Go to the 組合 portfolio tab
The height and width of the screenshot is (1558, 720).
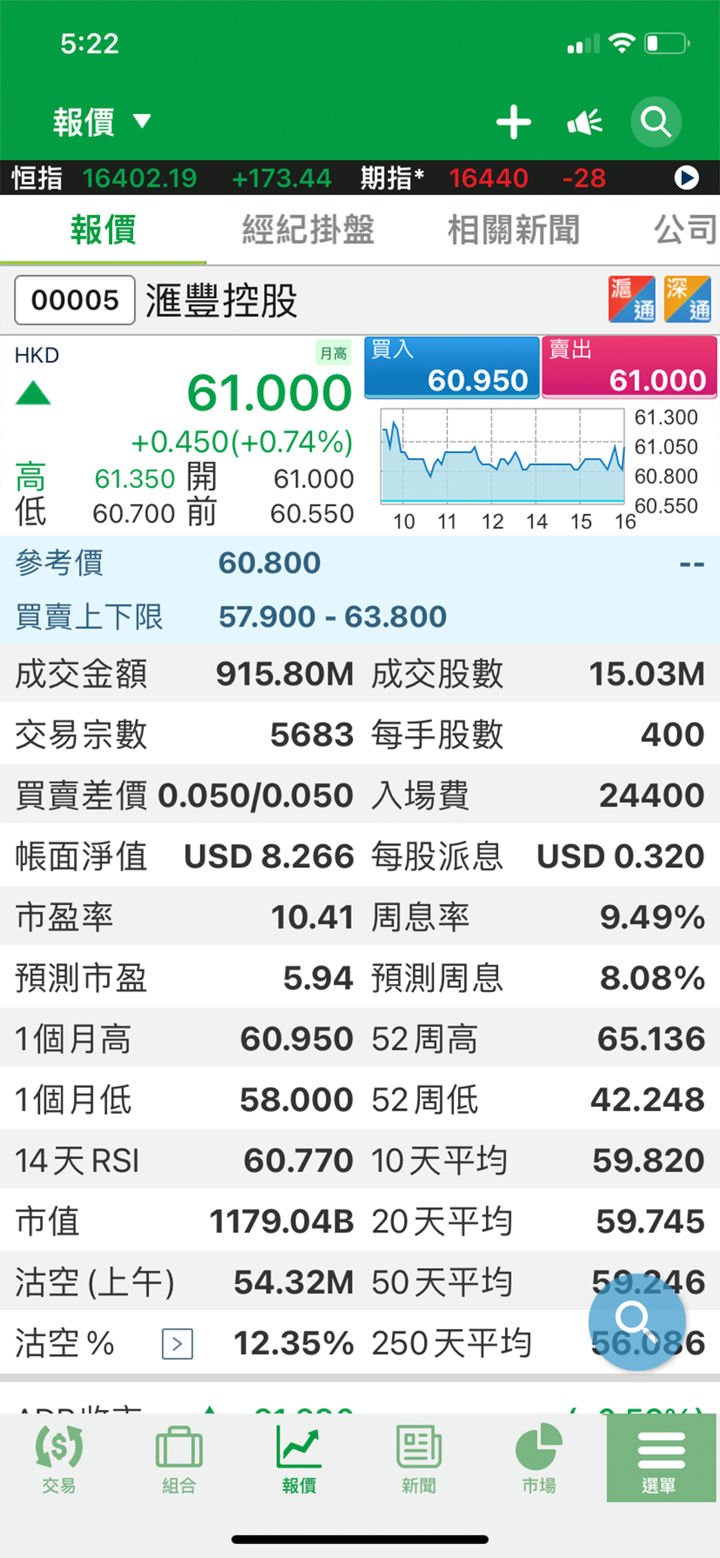click(179, 1458)
